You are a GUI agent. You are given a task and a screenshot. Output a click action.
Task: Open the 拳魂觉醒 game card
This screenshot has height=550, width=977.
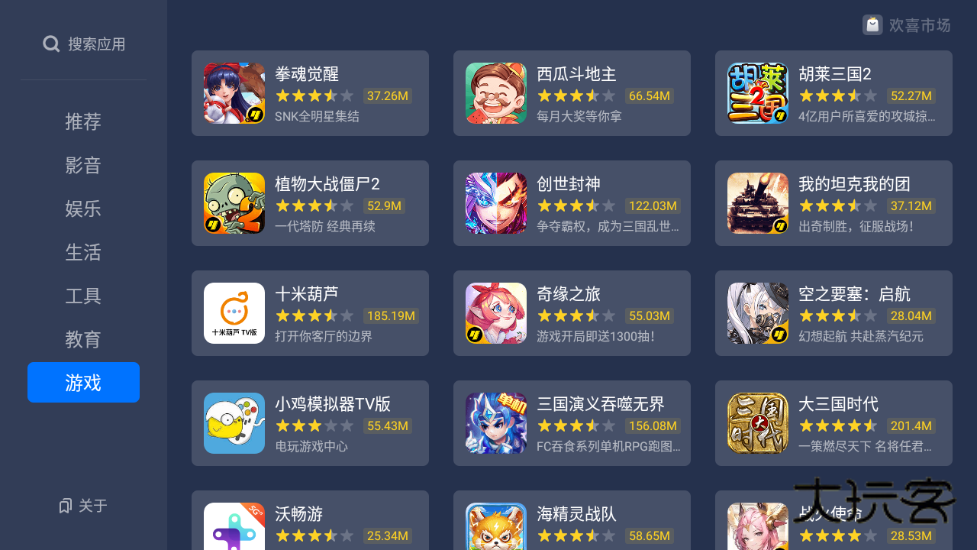310,93
